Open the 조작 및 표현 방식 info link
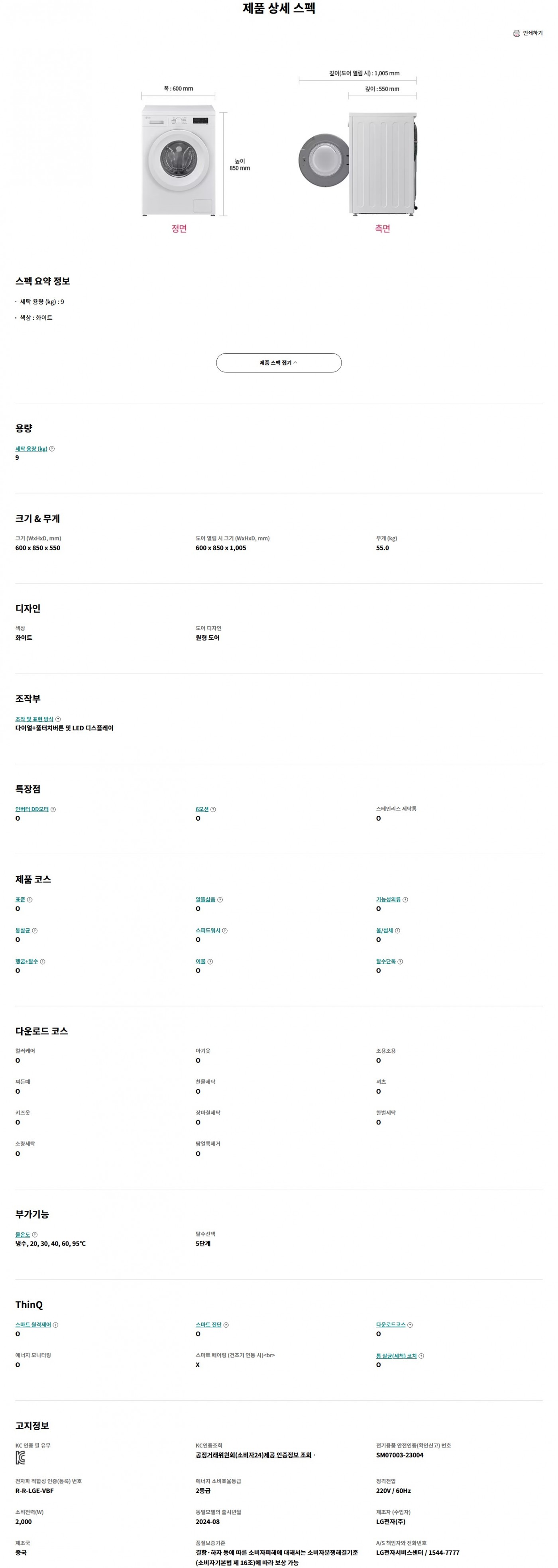Image resolution: width=558 pixels, height=1568 pixels. [34, 719]
